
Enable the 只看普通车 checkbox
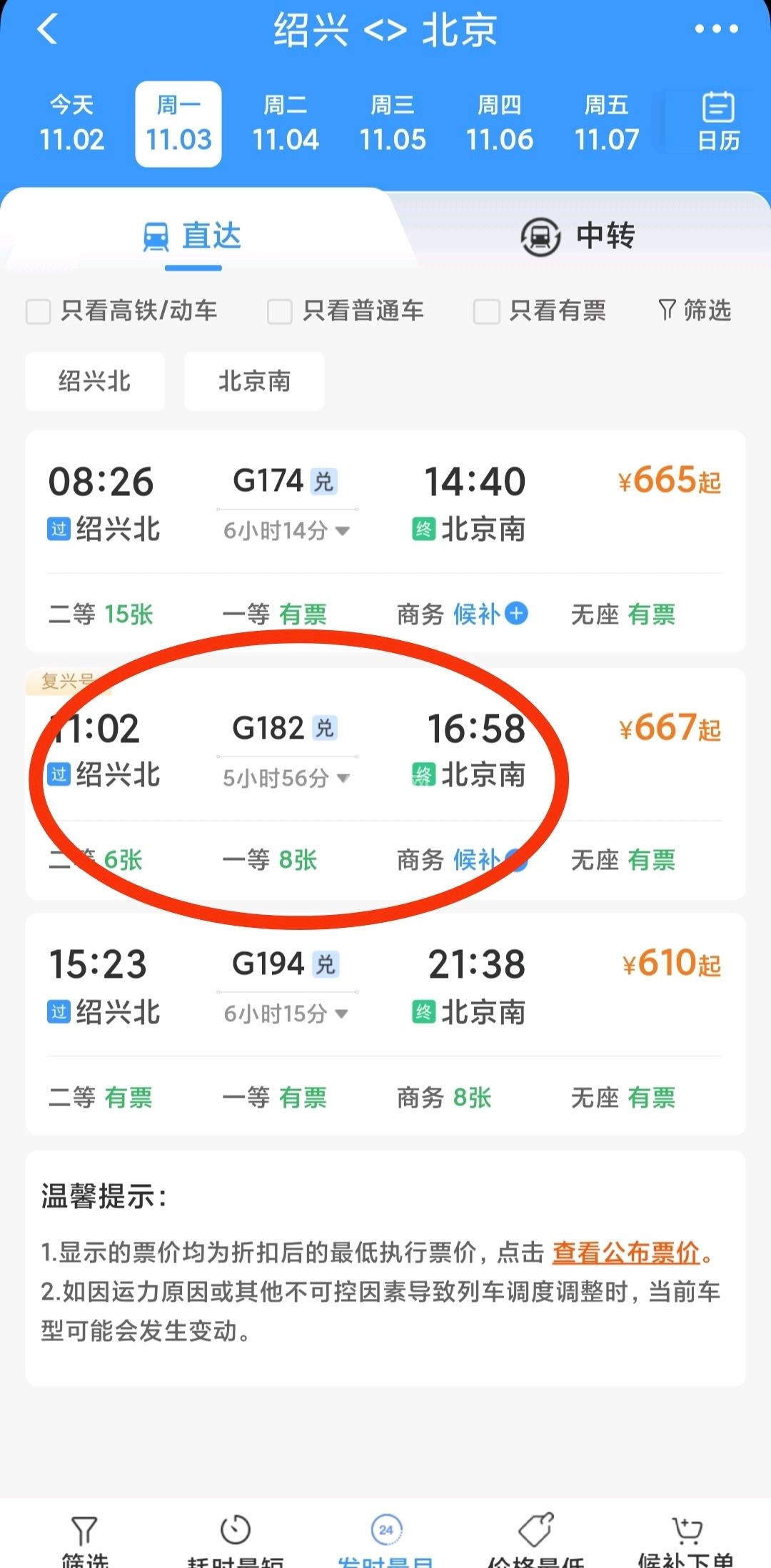click(280, 312)
